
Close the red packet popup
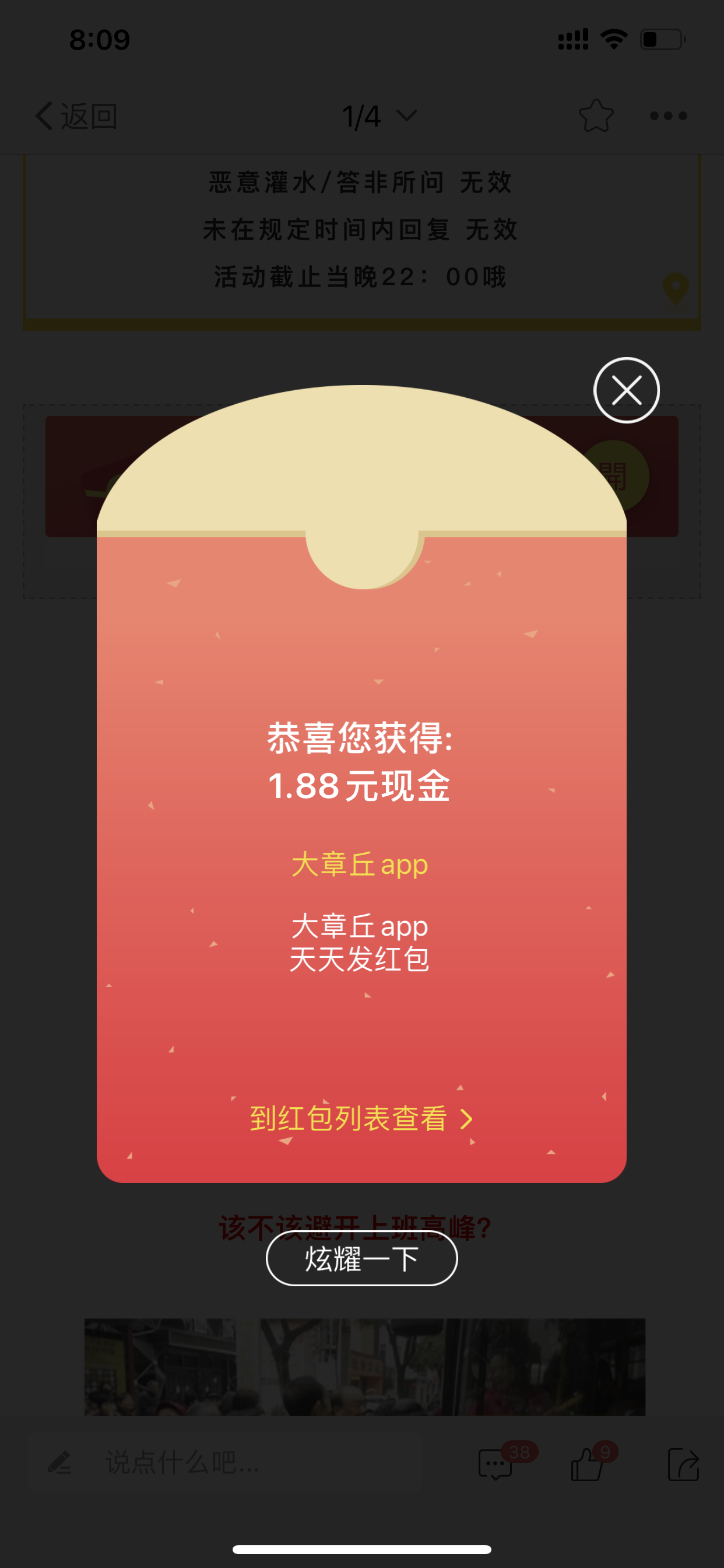point(626,390)
